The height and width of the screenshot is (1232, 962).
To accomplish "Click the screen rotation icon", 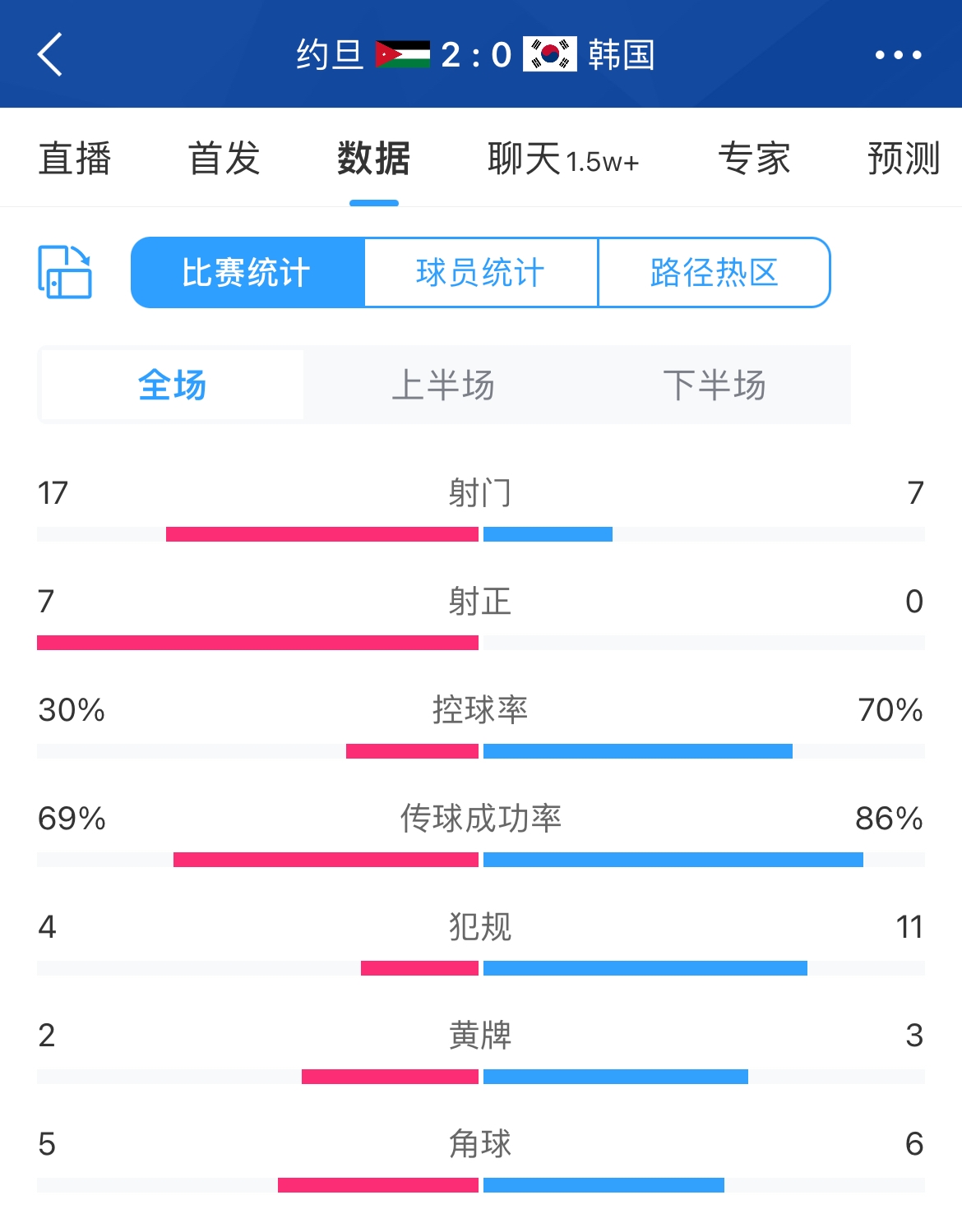I will tap(64, 272).
